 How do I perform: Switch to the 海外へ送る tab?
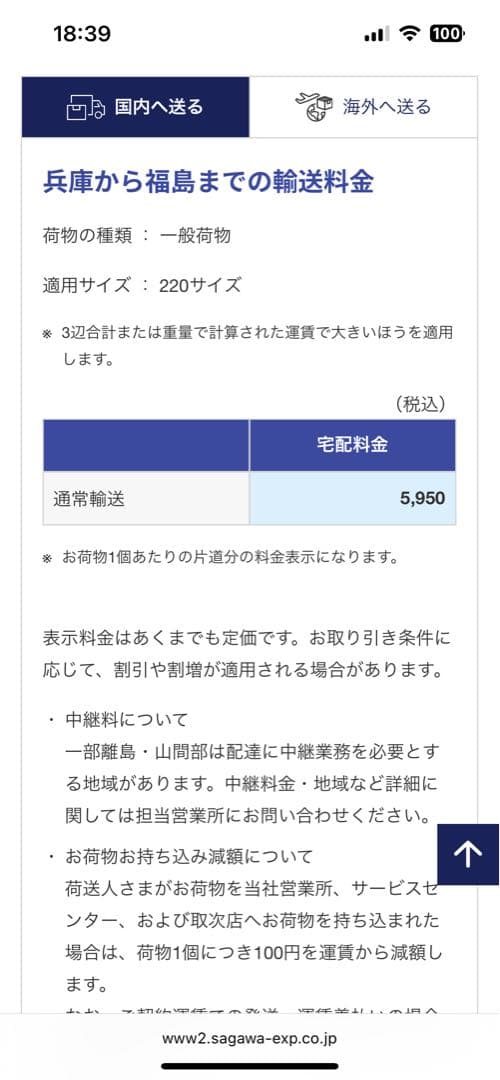[x=363, y=107]
